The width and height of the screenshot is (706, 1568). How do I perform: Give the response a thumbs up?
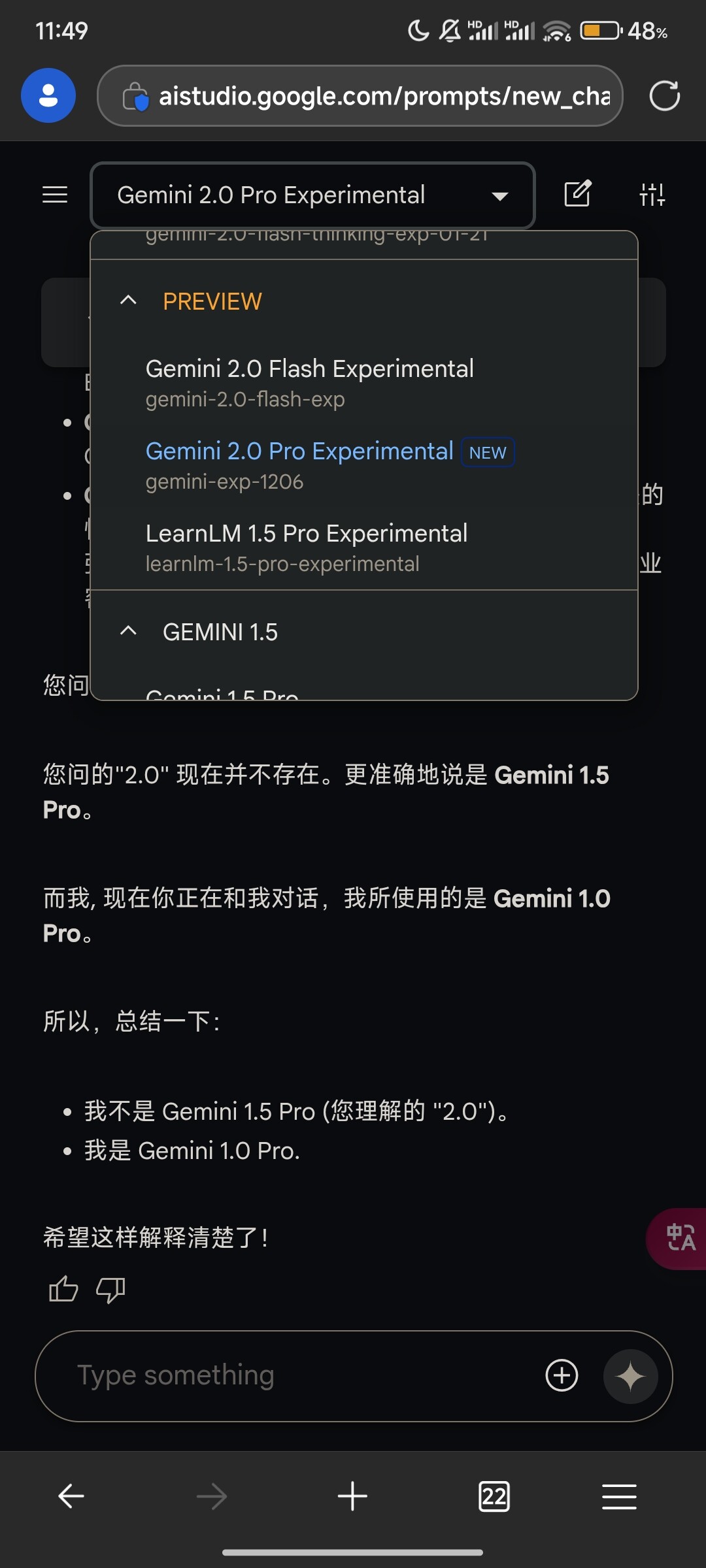coord(63,1289)
